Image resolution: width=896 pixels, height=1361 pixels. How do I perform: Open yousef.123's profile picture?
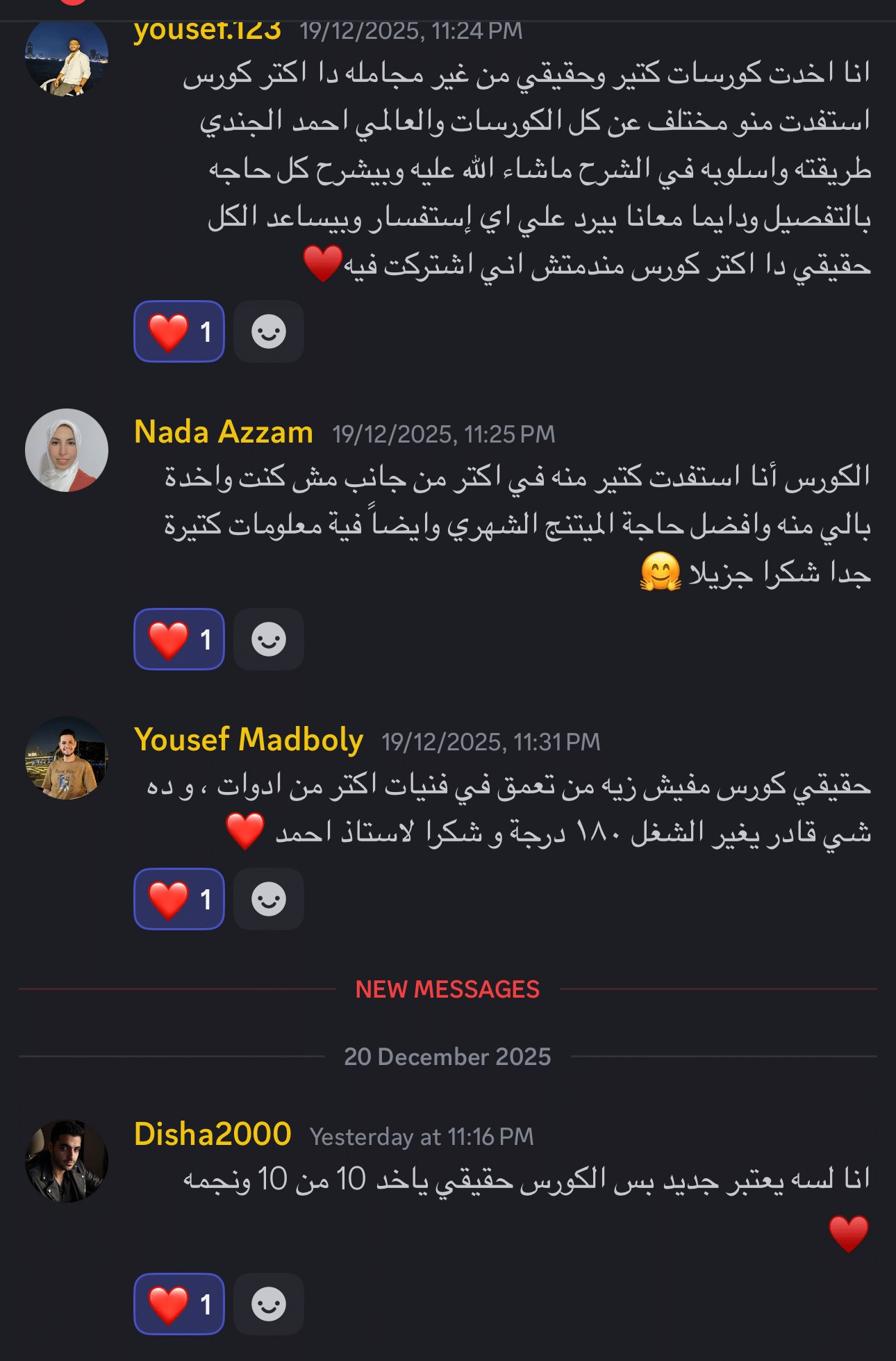[67, 57]
